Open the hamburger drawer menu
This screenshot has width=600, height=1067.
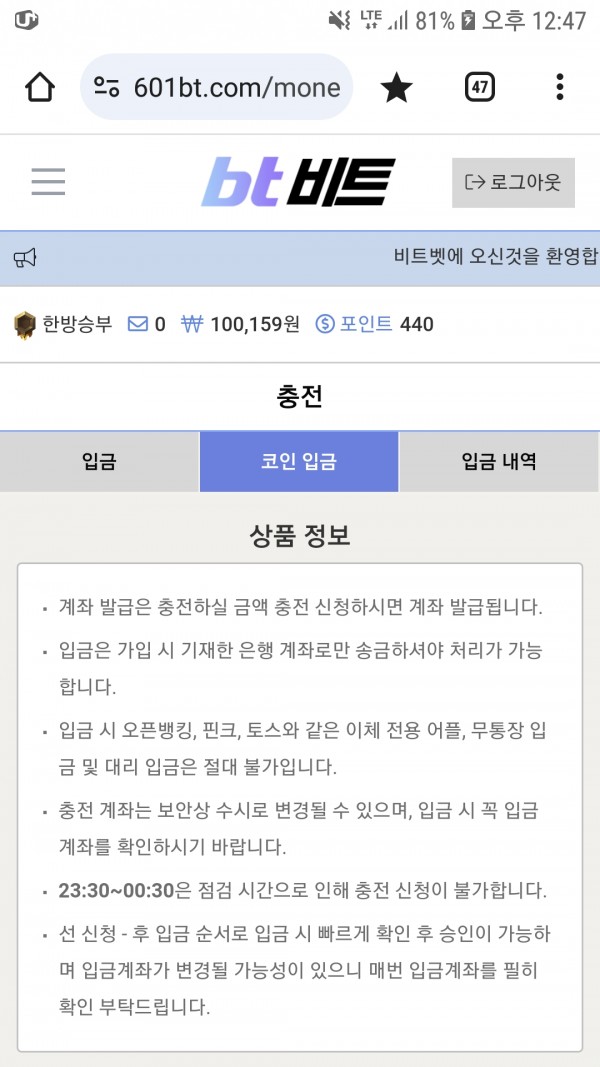point(48,182)
